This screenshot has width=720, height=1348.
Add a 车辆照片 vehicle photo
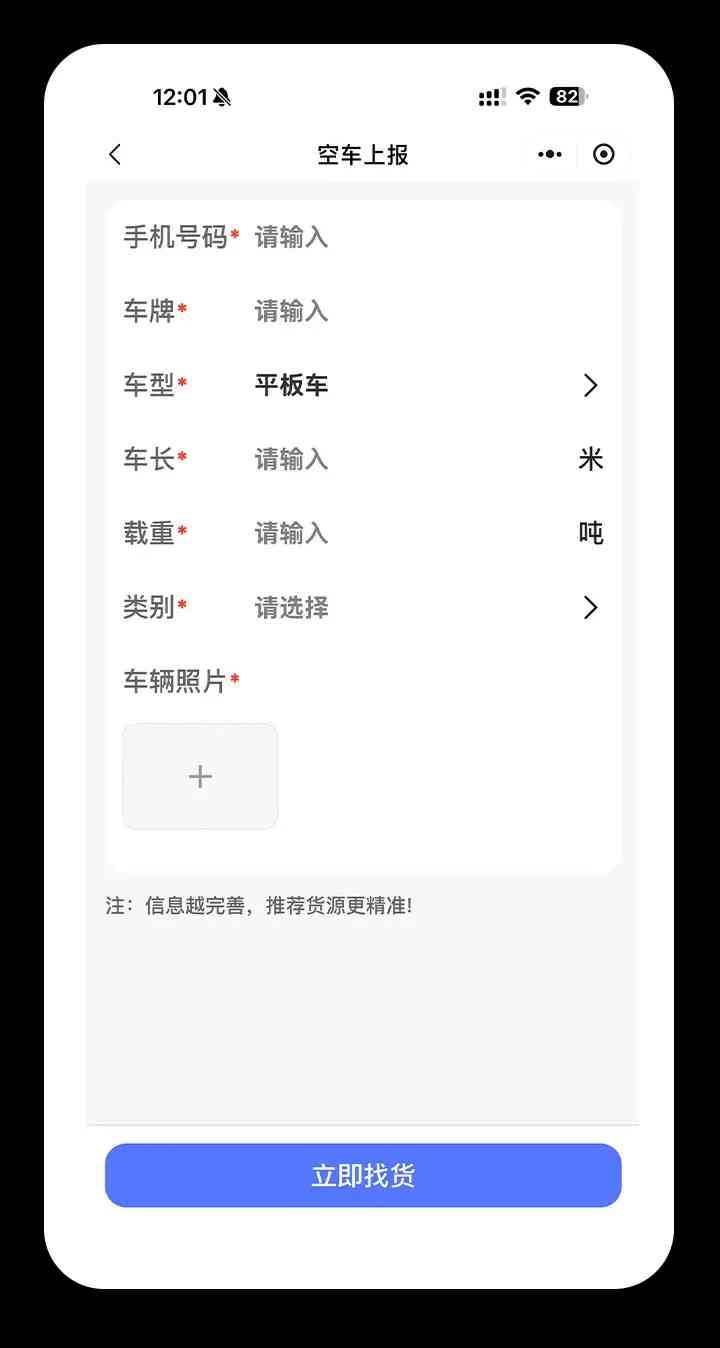200,777
